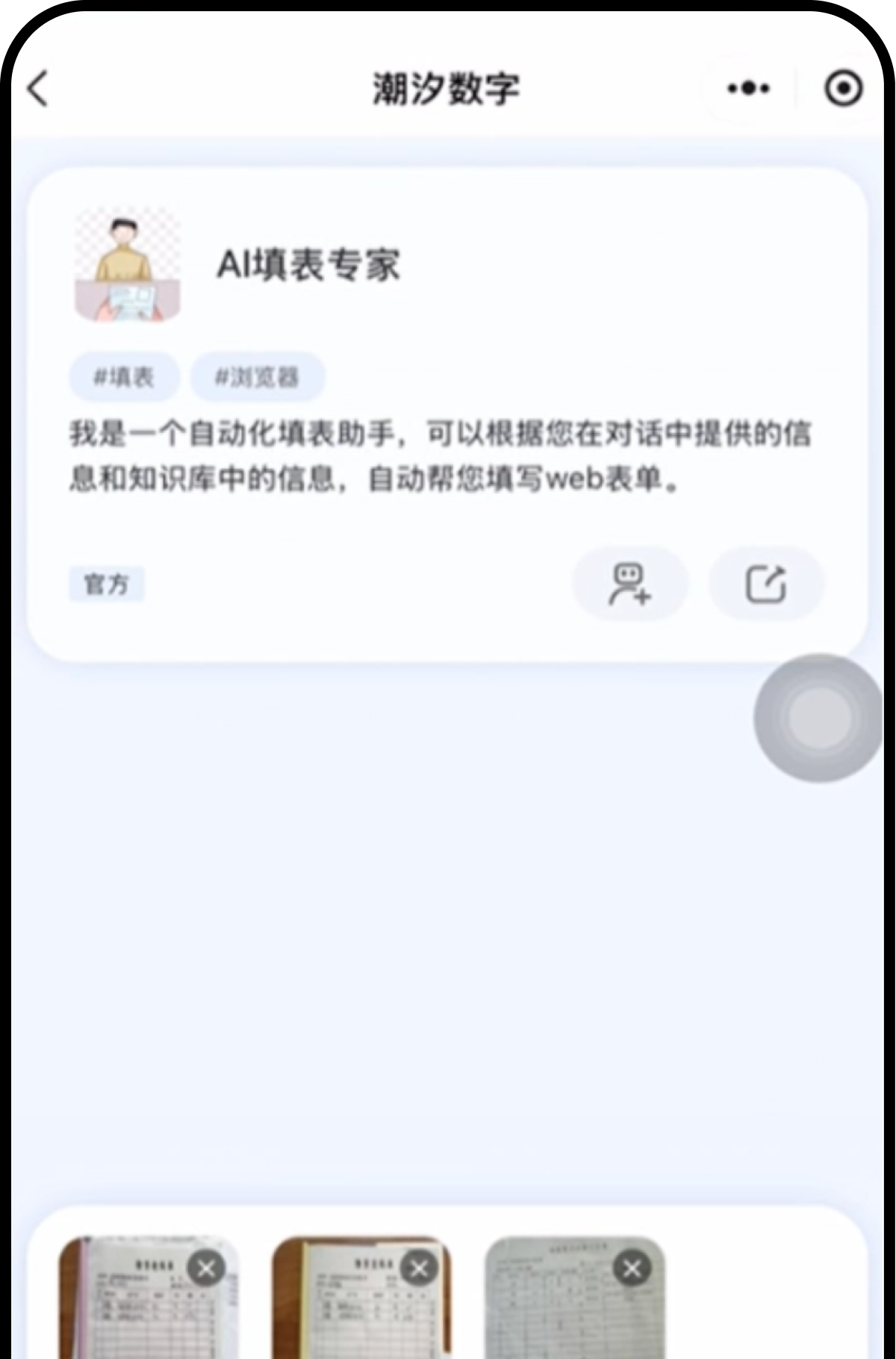The width and height of the screenshot is (896, 1359).
Task: Add the AI填表专家 bot
Action: pos(629,584)
